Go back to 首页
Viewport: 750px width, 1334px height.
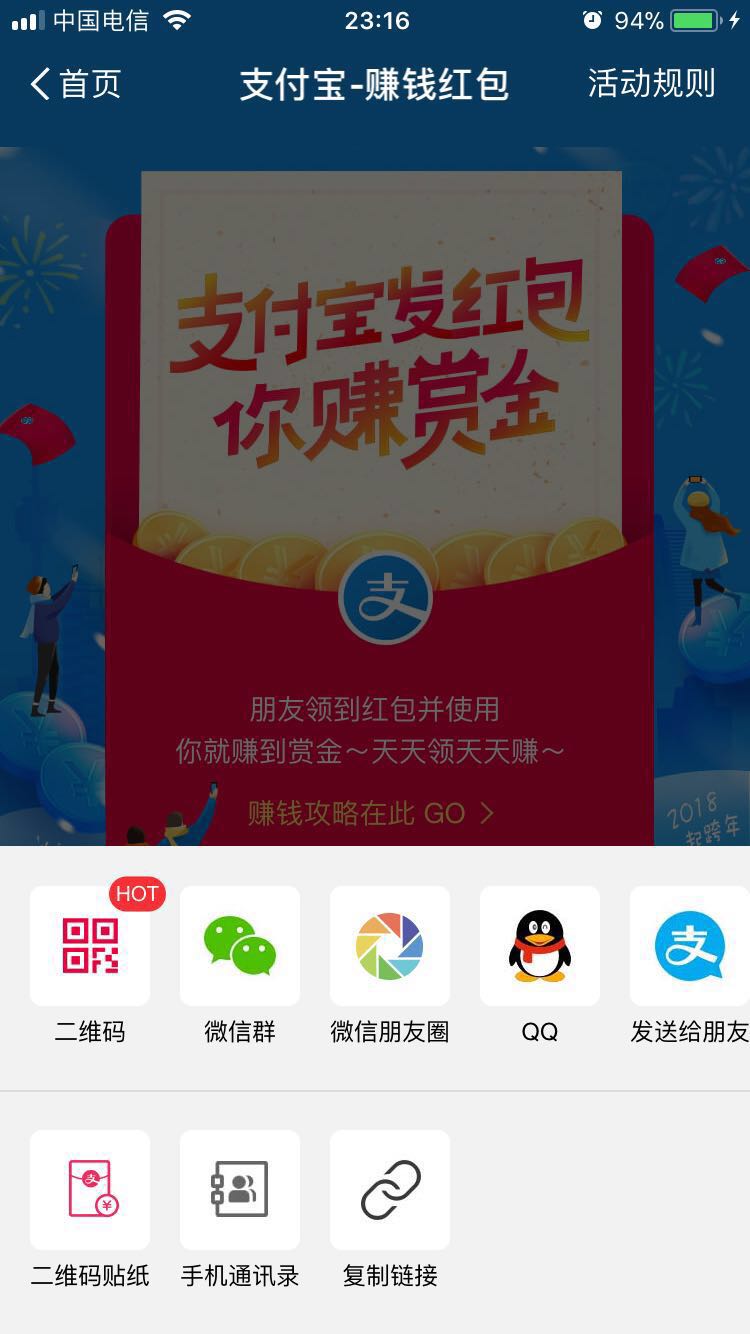(x=76, y=84)
